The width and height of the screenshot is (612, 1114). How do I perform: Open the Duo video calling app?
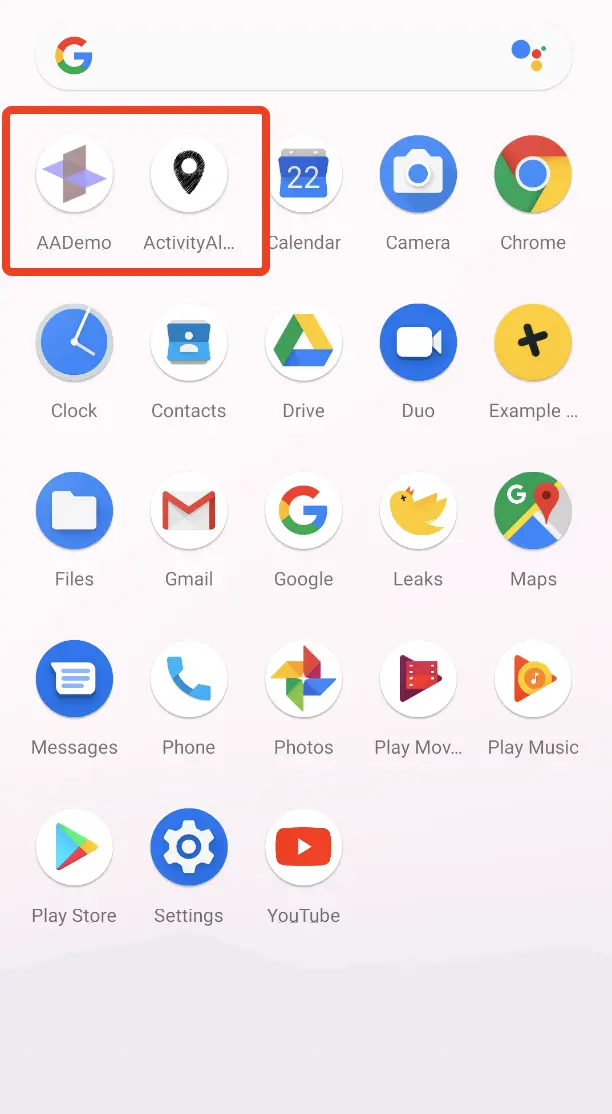[418, 343]
